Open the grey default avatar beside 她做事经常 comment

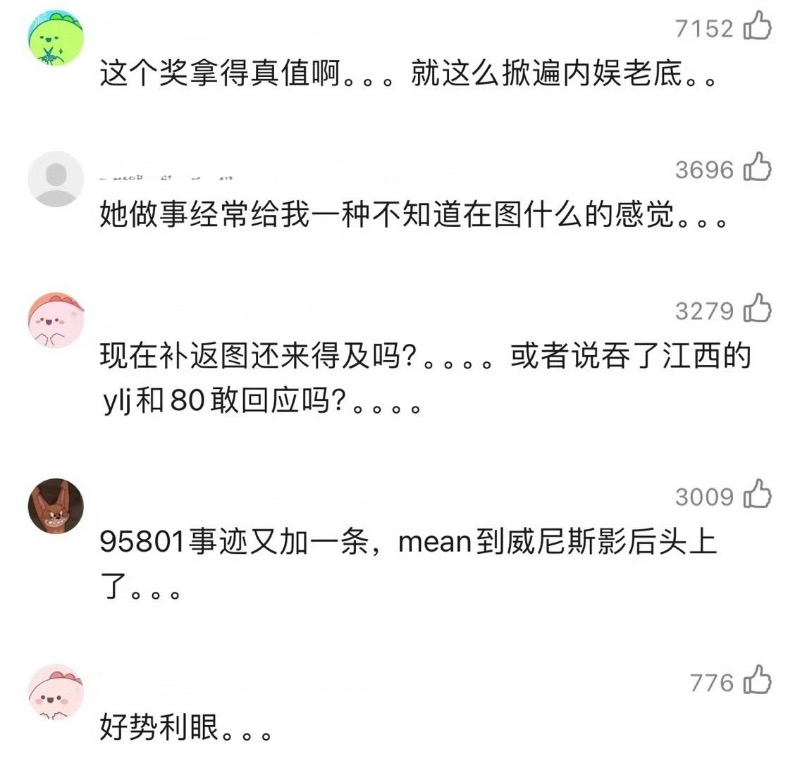click(x=55, y=179)
